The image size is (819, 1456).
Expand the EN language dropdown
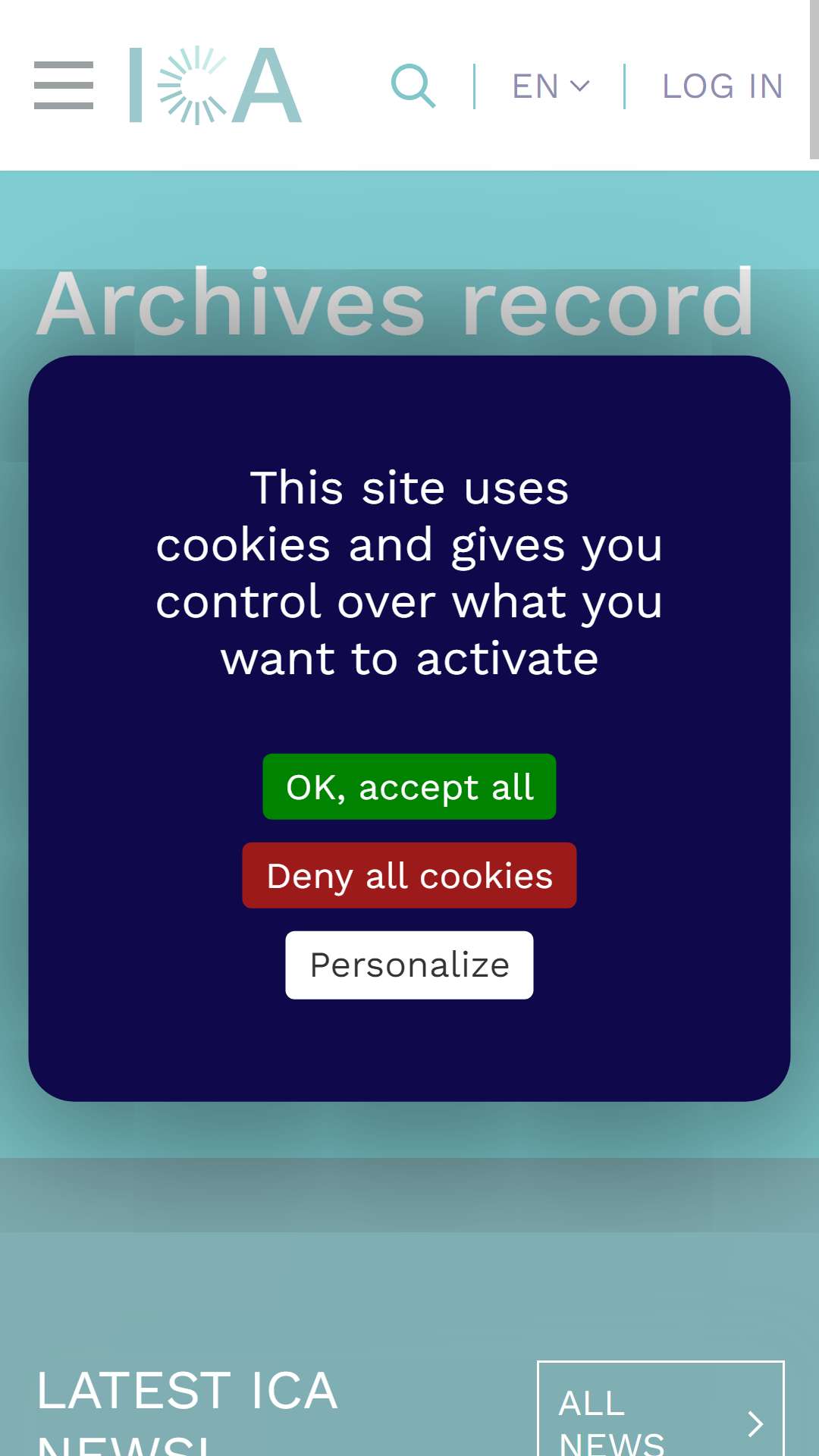551,86
